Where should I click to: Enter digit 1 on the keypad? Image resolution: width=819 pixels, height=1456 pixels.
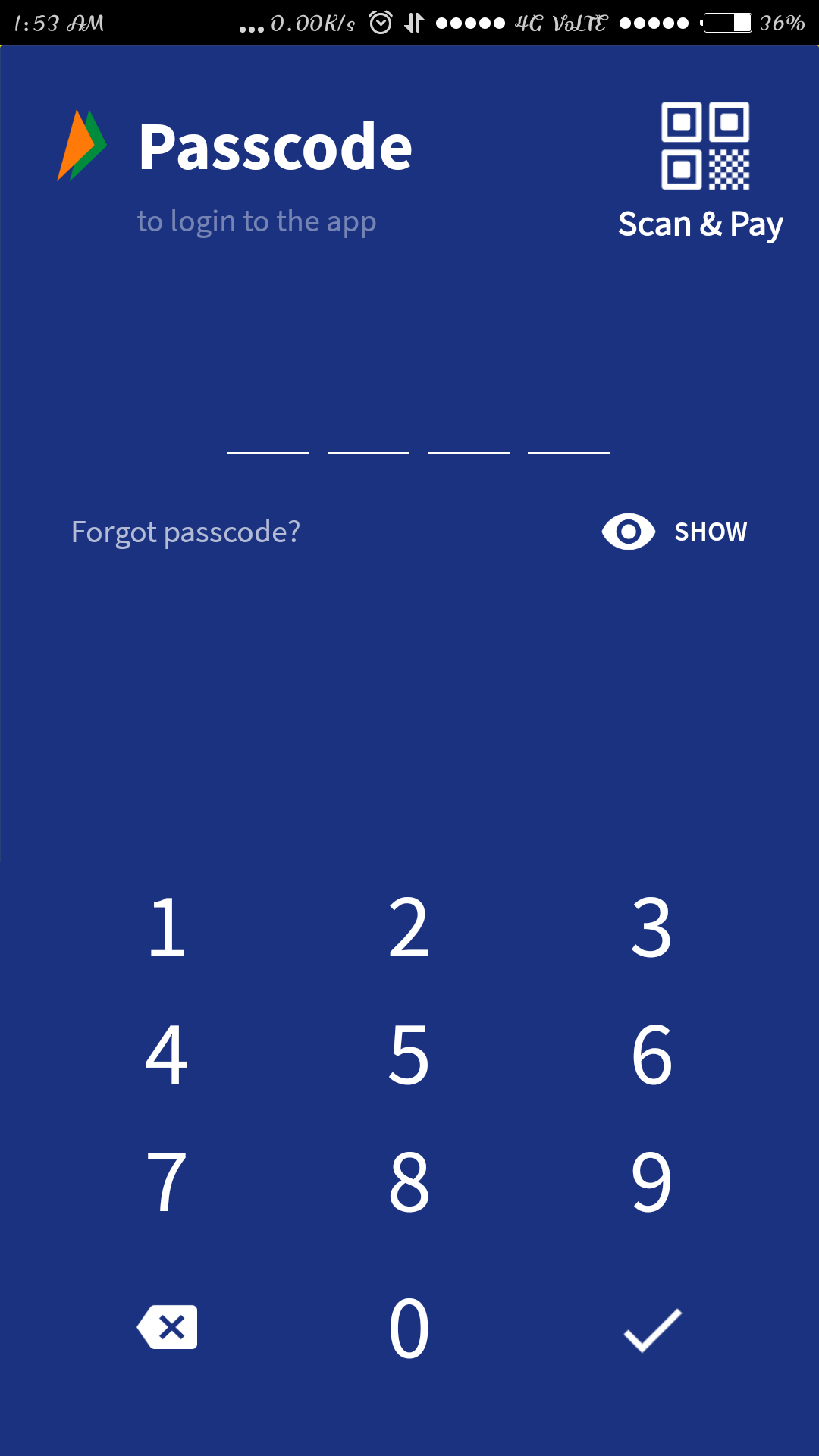167,927
